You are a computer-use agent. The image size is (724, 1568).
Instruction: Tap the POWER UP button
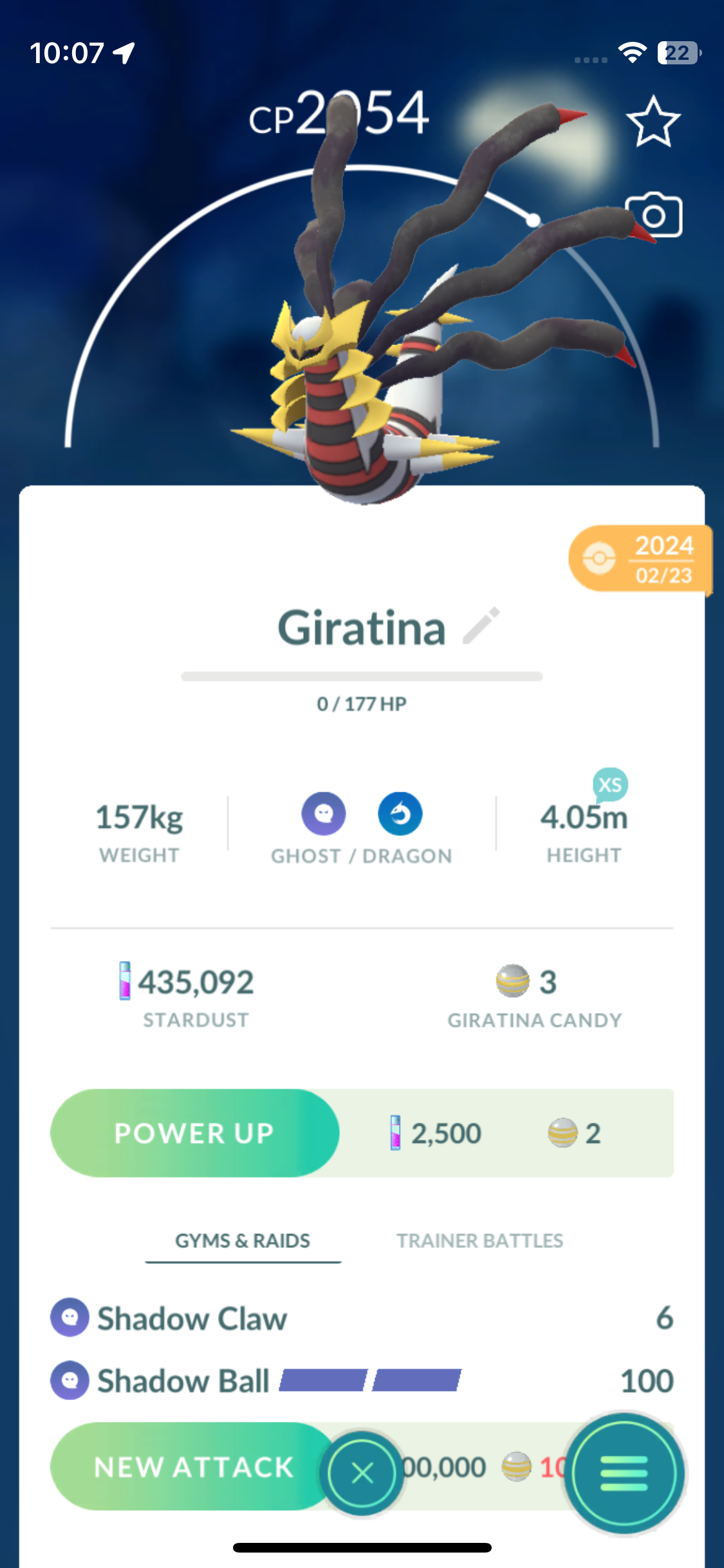[194, 1133]
